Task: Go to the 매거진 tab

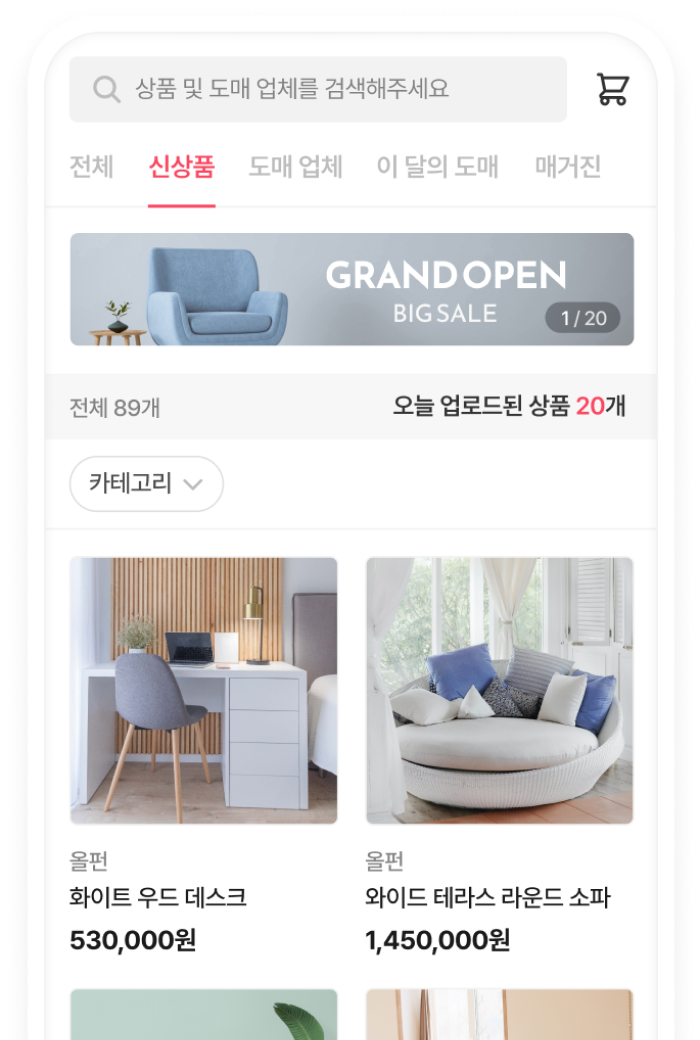Action: [x=567, y=166]
